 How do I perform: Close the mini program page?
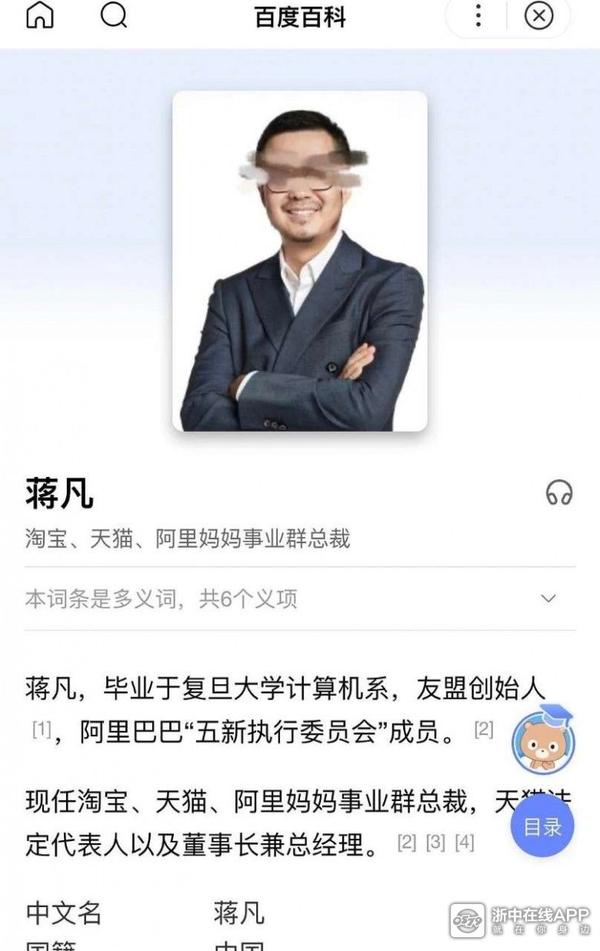[x=539, y=16]
